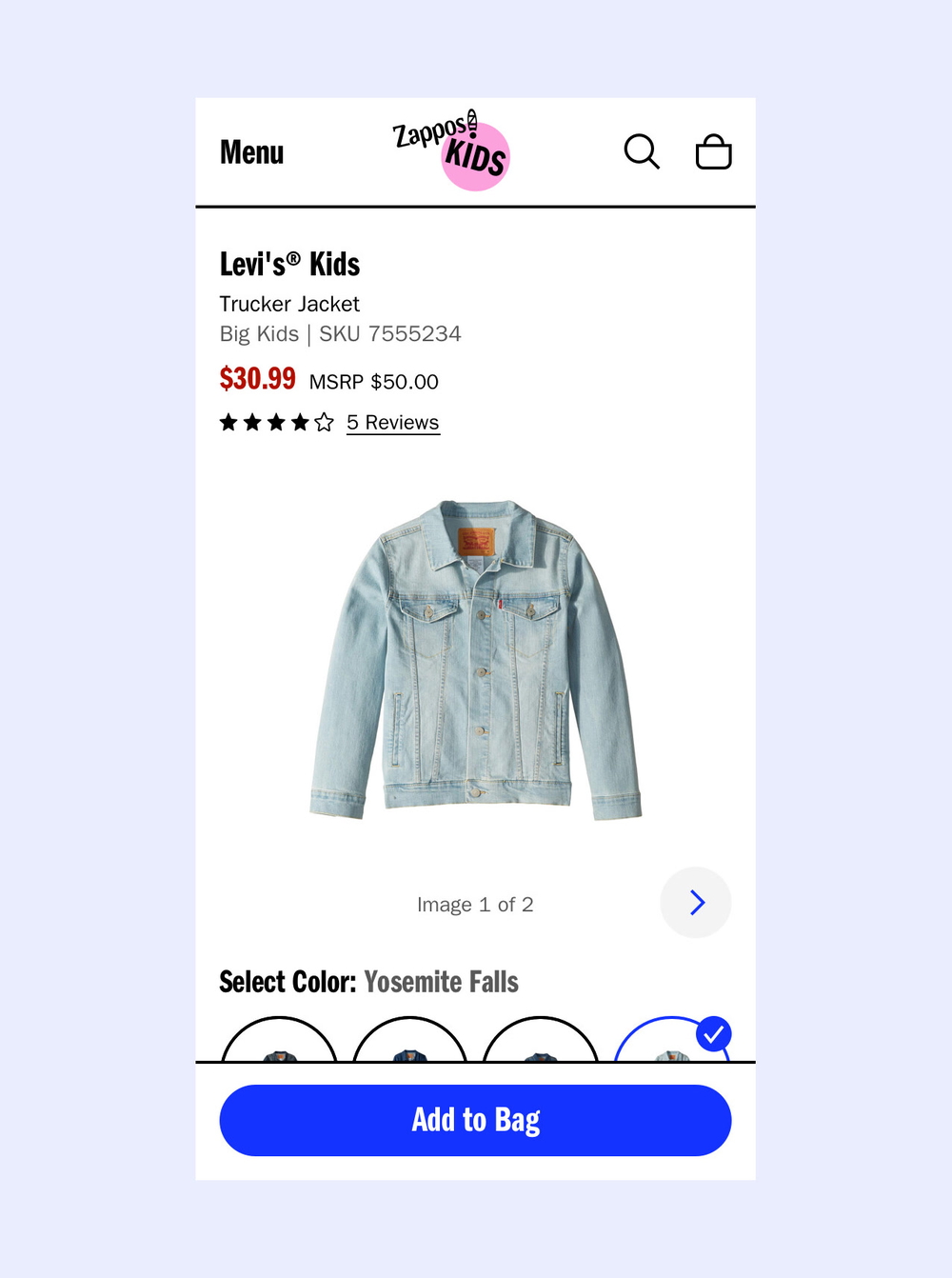Show the next product image
Viewport: 952px width, 1278px height.
pos(696,903)
